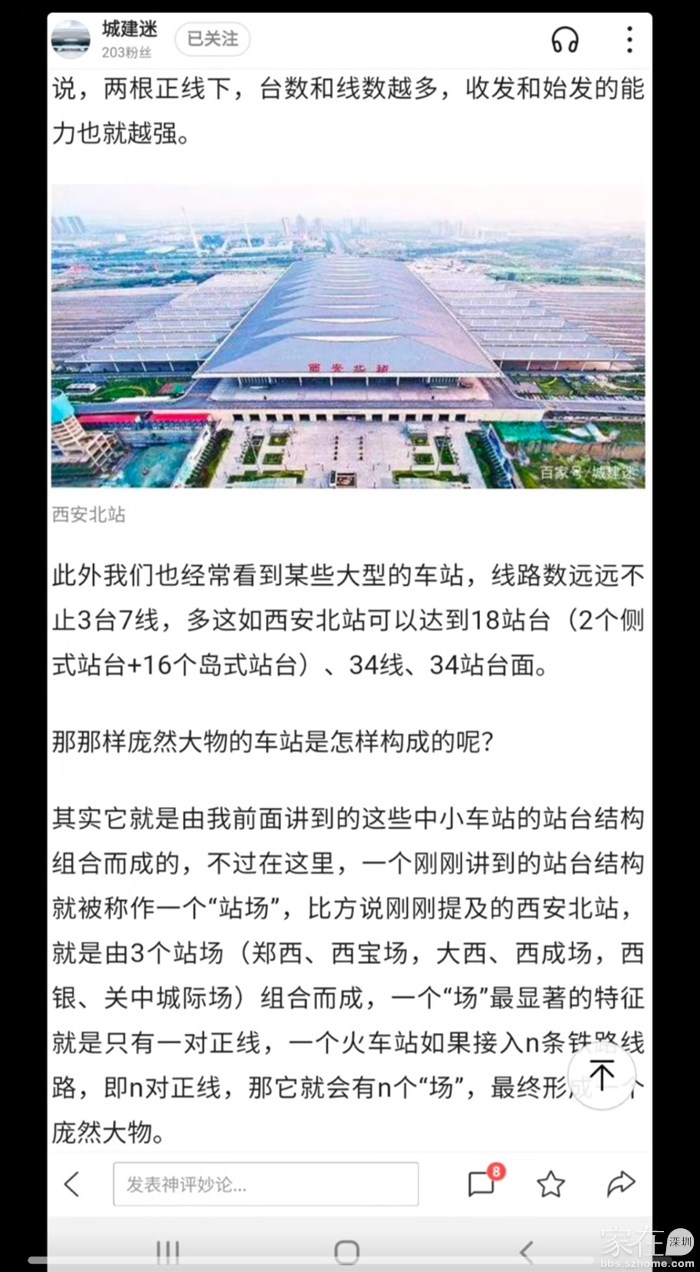Jump back to top with the up arrow

pyautogui.click(x=602, y=1075)
